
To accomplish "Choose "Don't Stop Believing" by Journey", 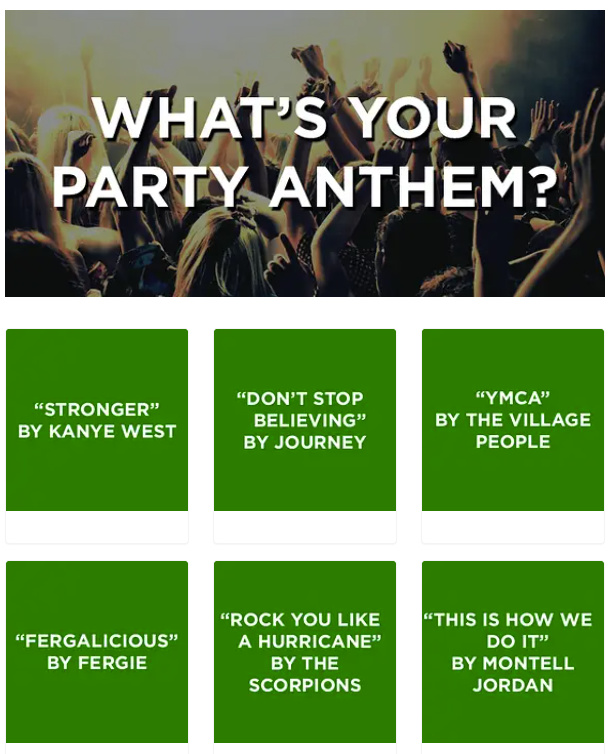I will [x=305, y=420].
